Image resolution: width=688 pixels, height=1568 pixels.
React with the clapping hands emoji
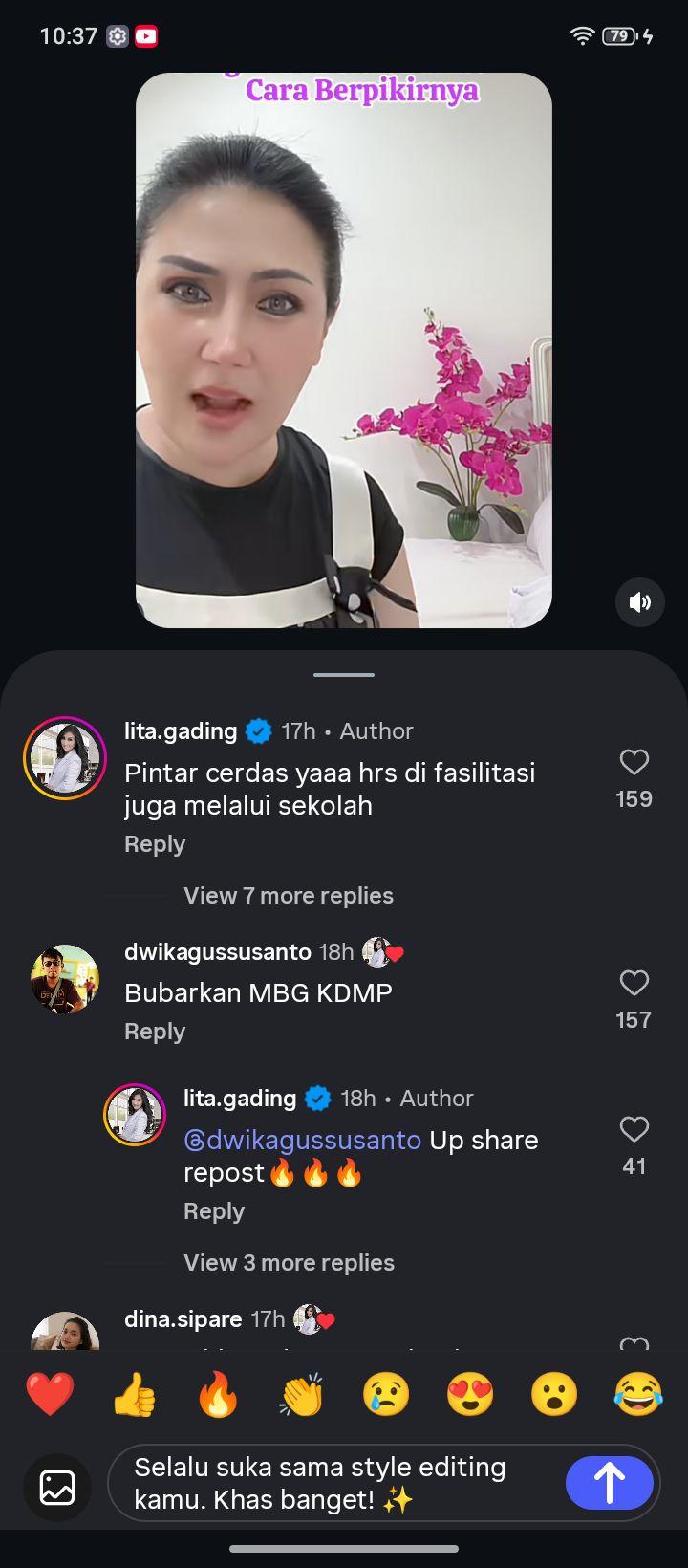[x=302, y=1394]
